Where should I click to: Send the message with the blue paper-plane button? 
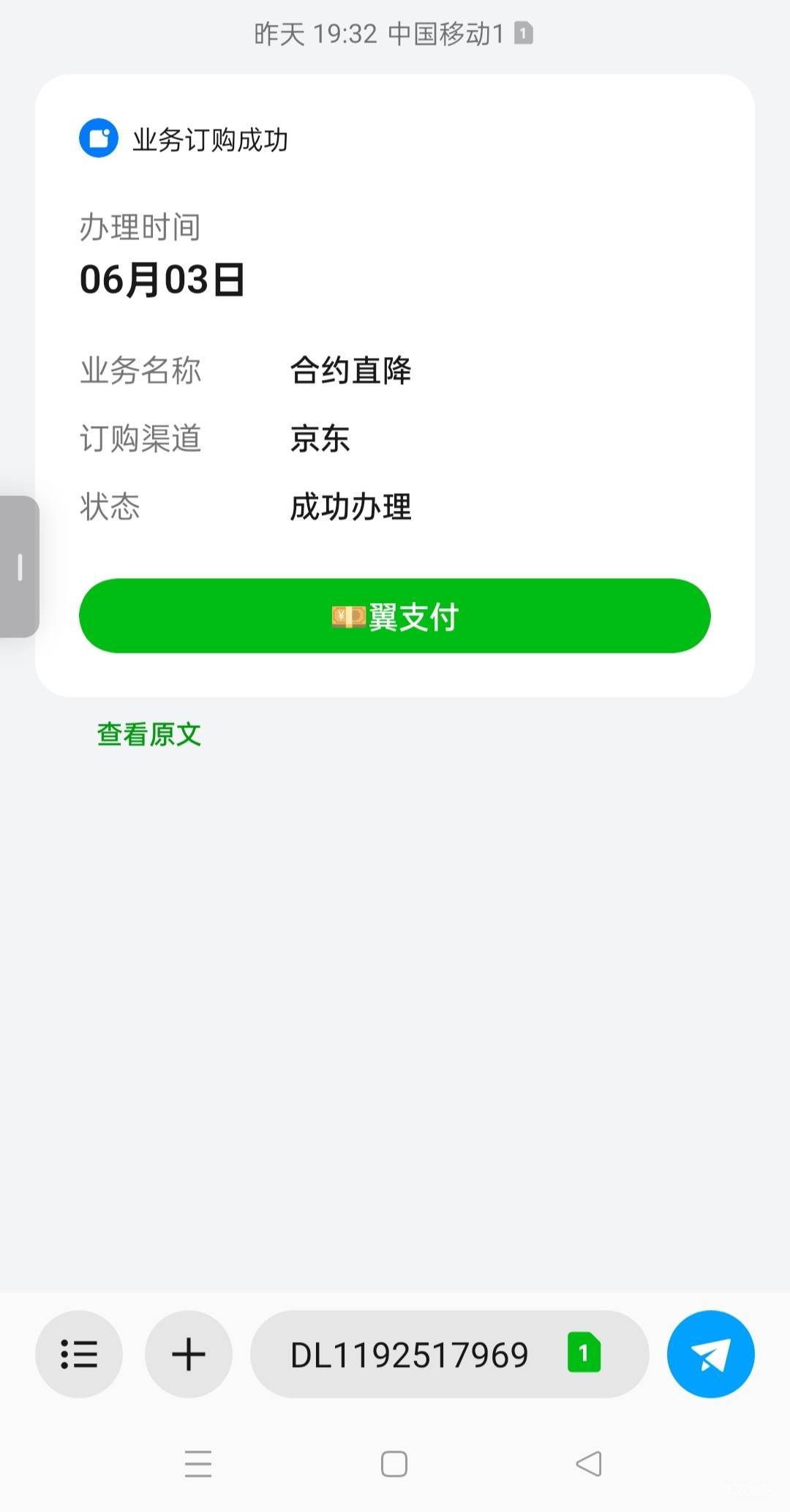point(710,1354)
